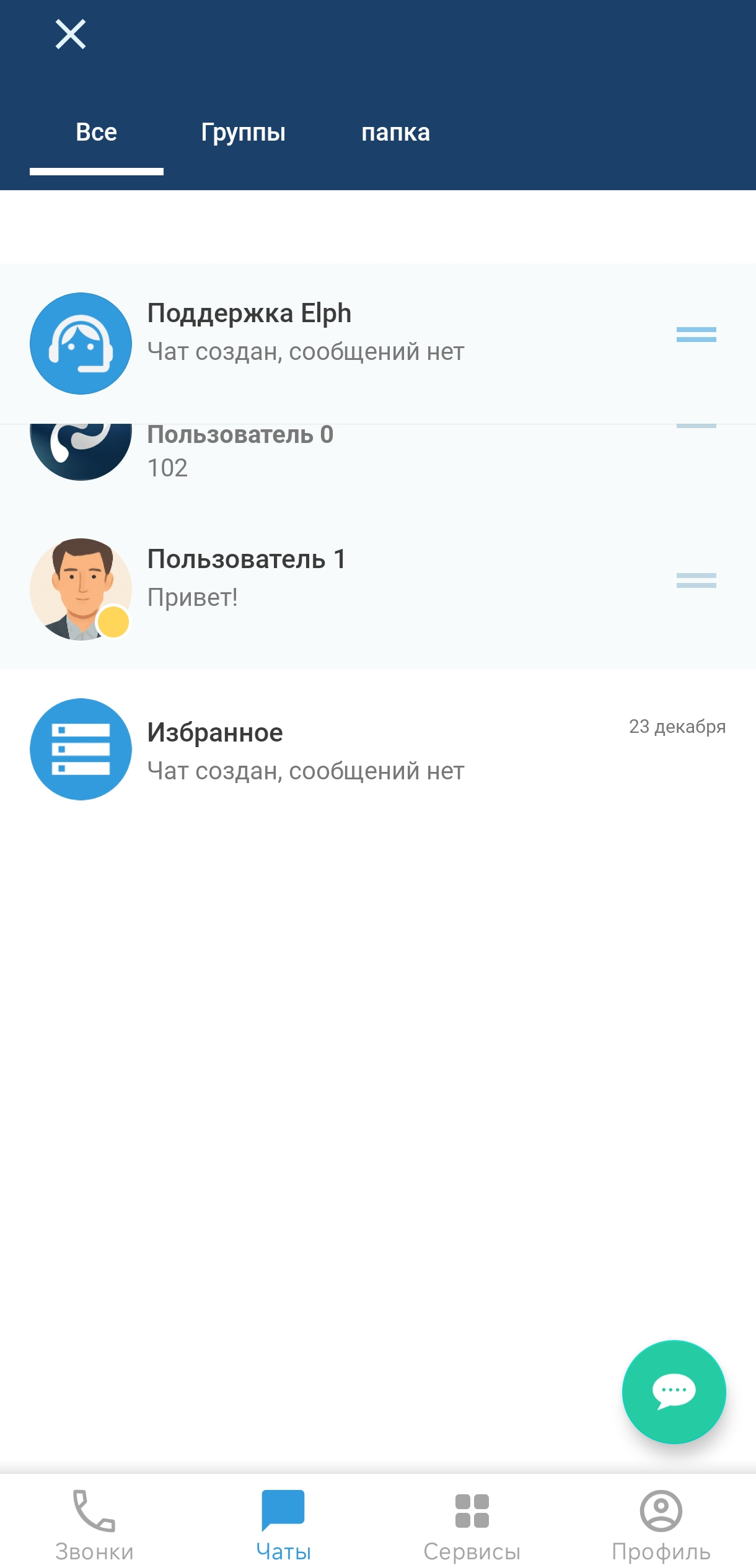The height and width of the screenshot is (1568, 756).
Task: Tap the reorder handle for Поддержка Elph
Action: point(696,335)
